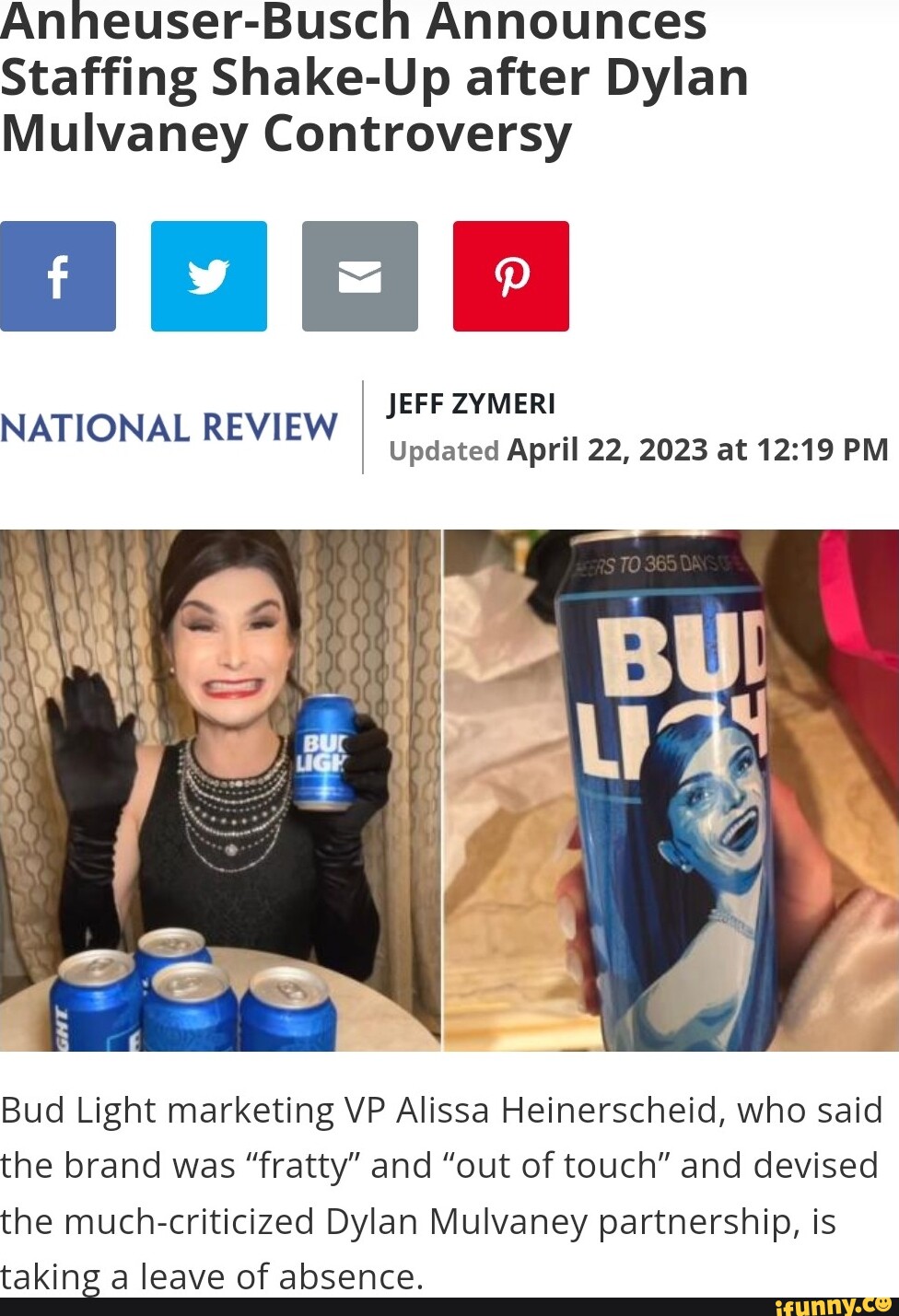Click the ifunny watermark bar
Viewport: 899px width, 1316px height.
tap(449, 1301)
